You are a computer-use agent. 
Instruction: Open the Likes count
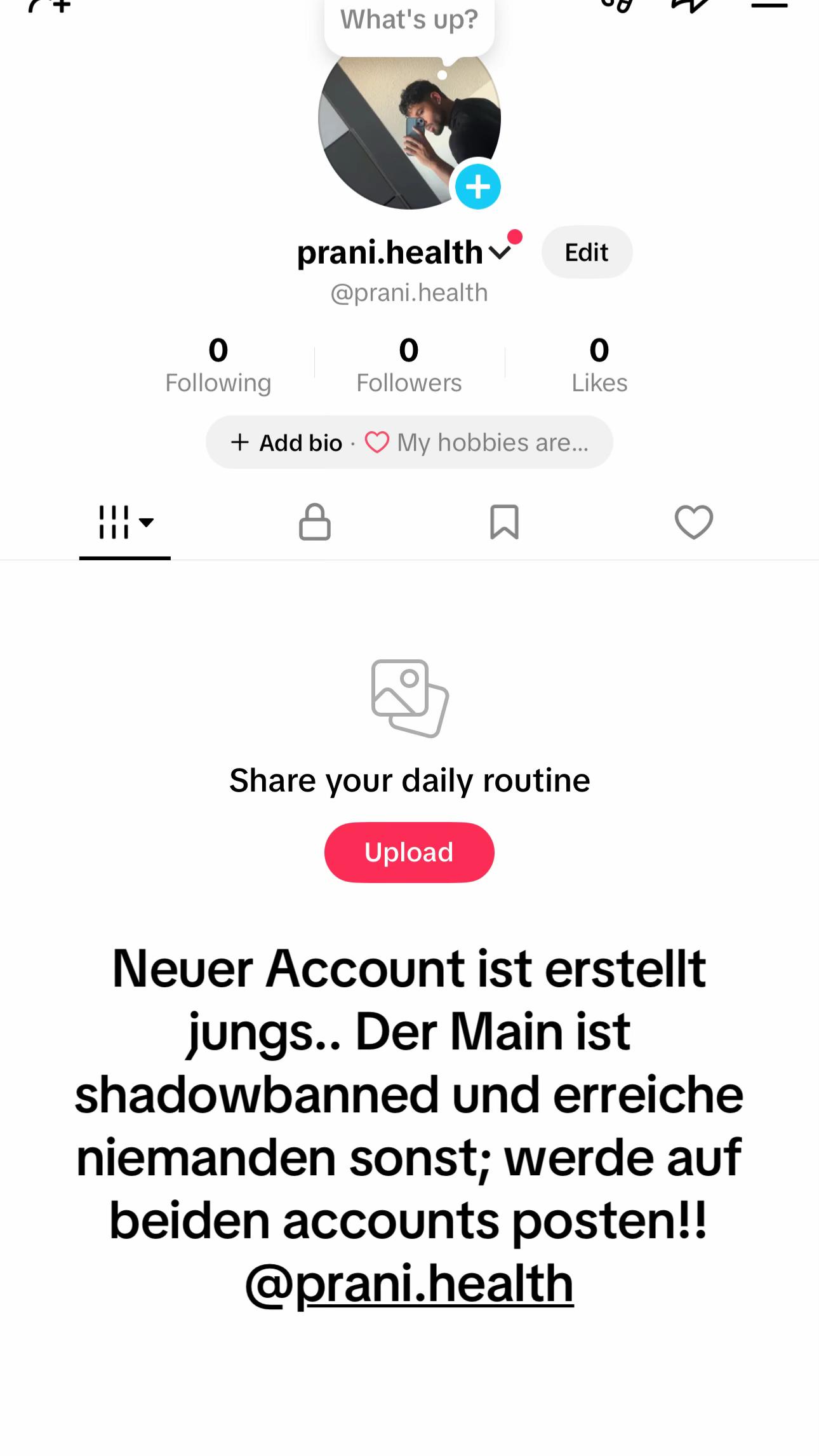pos(599,366)
